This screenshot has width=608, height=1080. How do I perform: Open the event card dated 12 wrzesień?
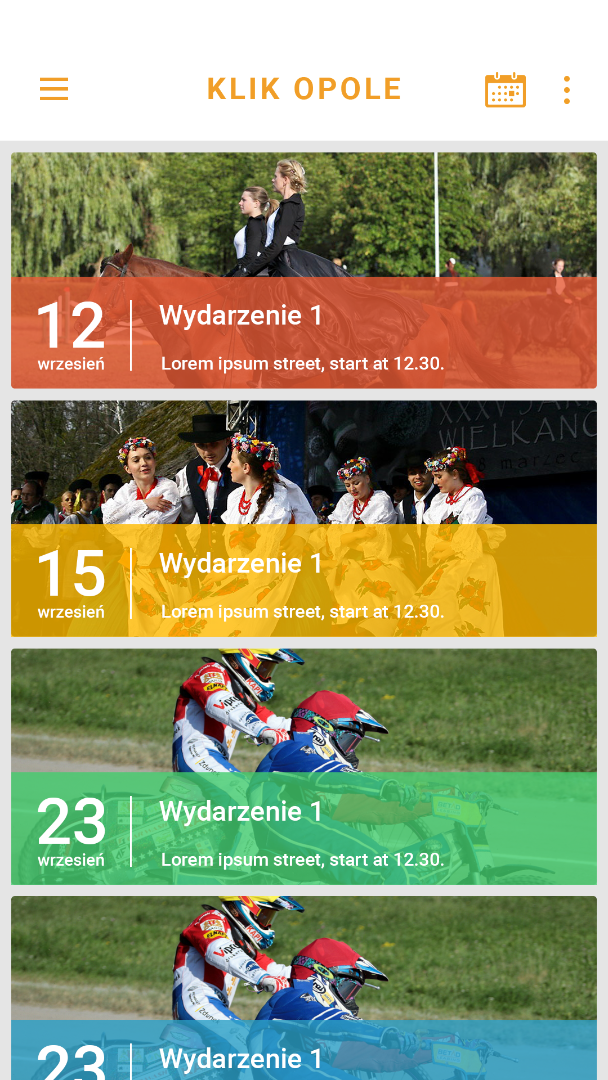coord(304,270)
